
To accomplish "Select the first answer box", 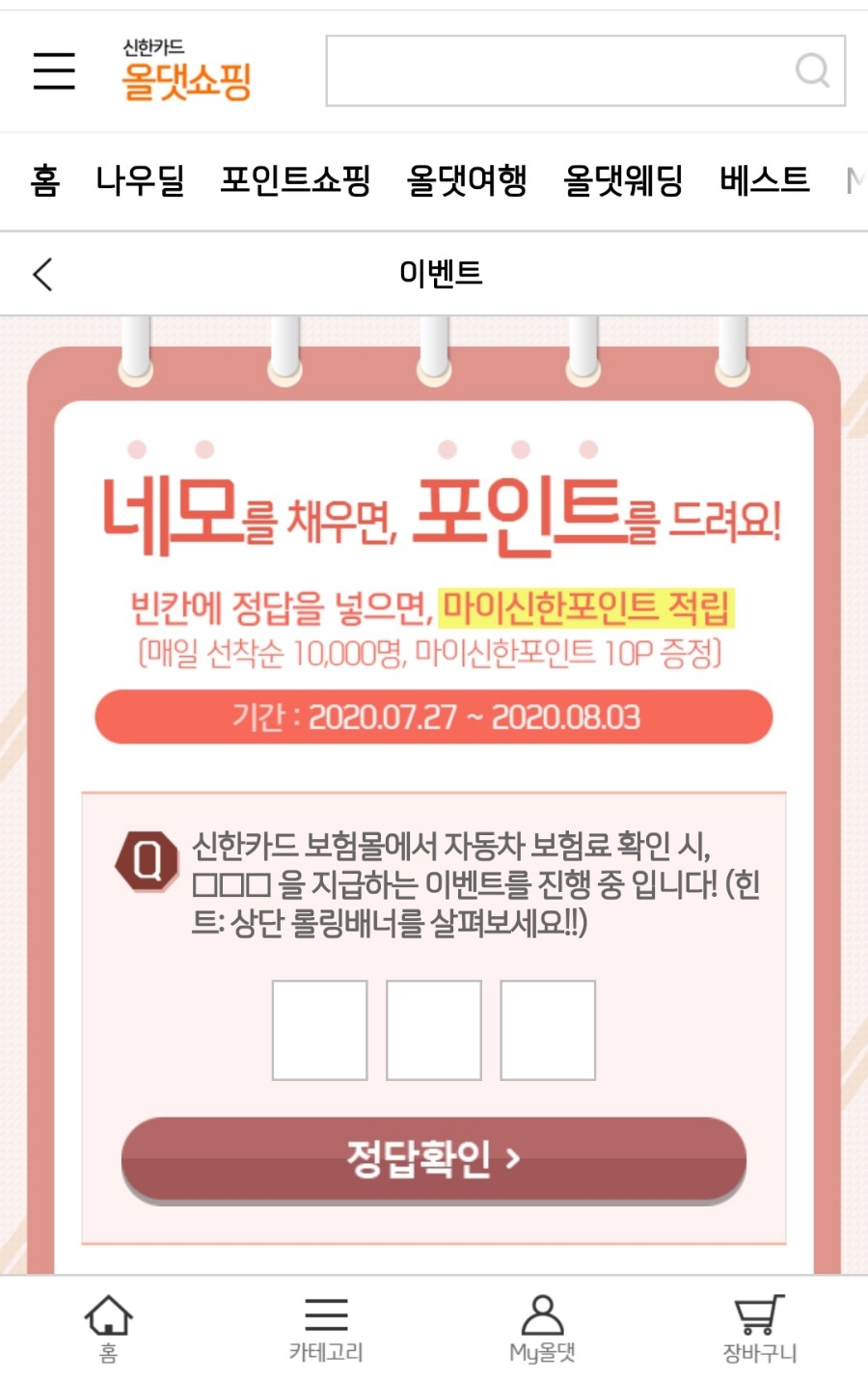I will (319, 1030).
